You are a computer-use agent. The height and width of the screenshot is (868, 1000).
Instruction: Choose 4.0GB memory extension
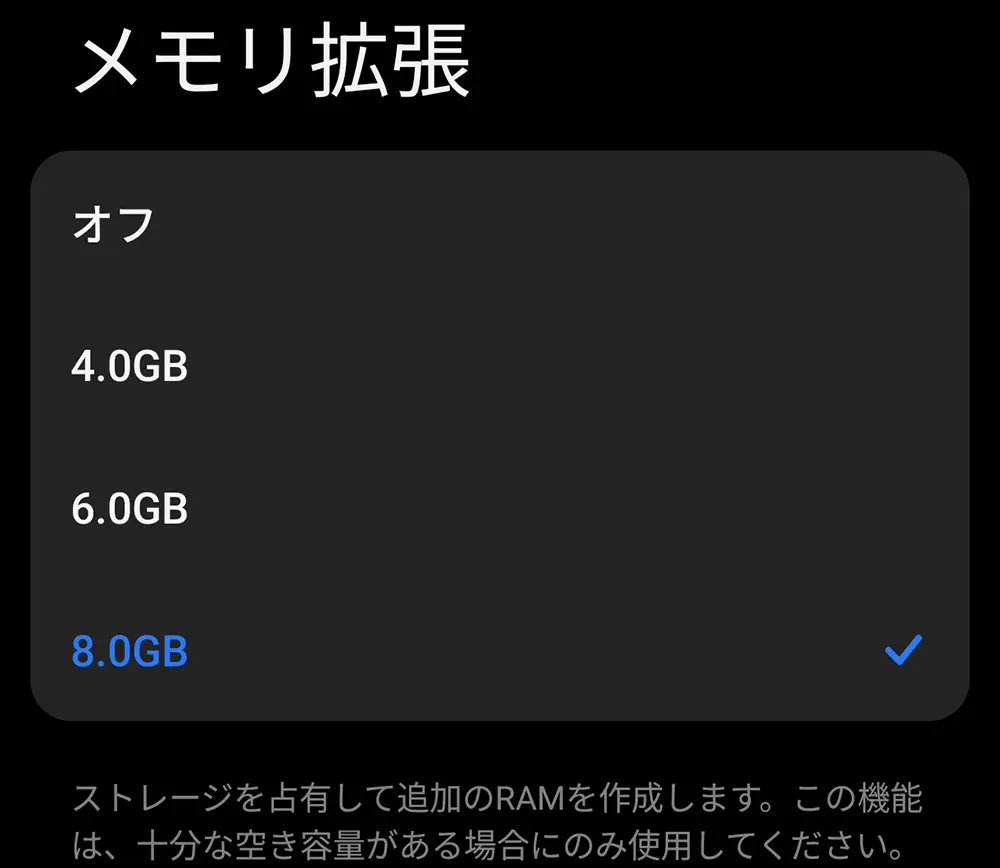(x=130, y=367)
